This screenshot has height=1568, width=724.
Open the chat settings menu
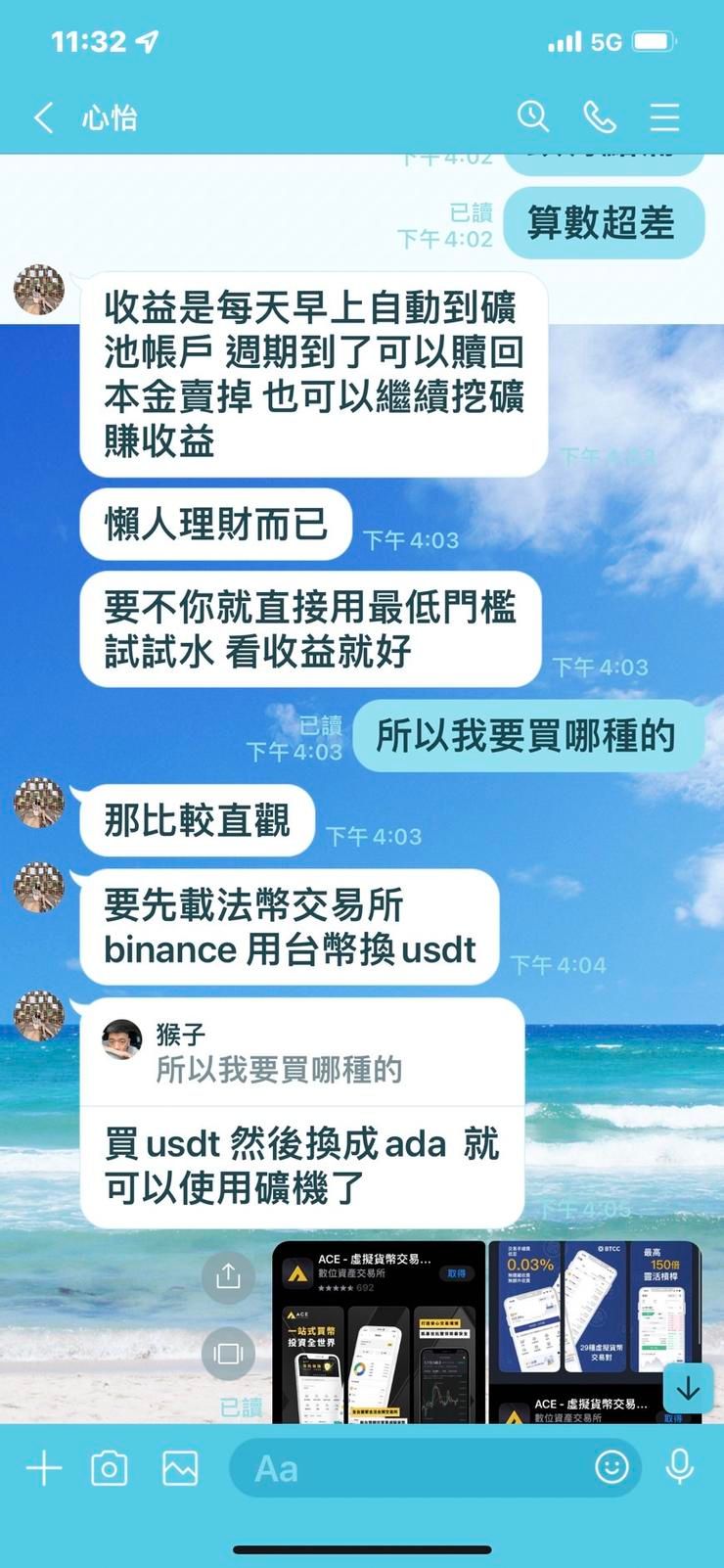coord(664,117)
